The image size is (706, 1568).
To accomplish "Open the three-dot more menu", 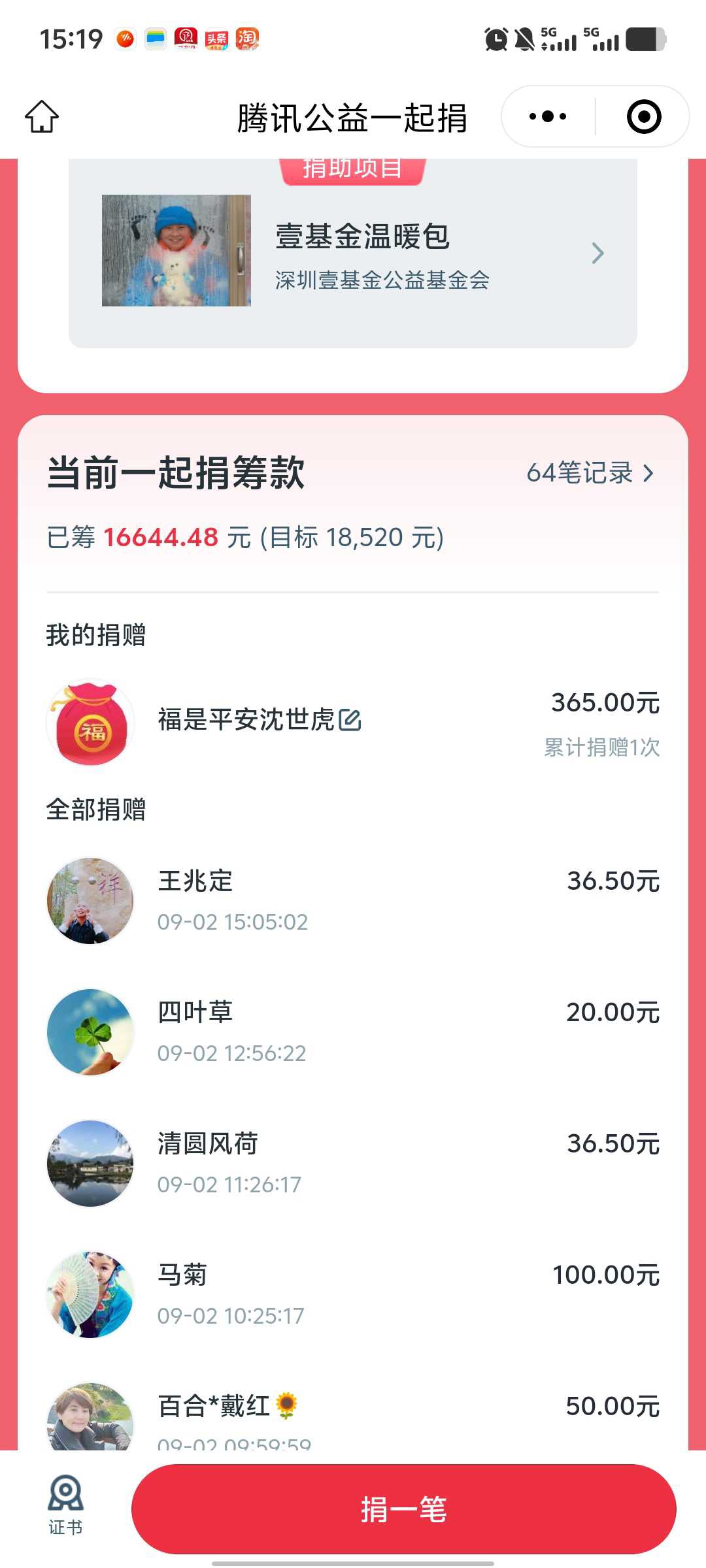I will [x=548, y=117].
